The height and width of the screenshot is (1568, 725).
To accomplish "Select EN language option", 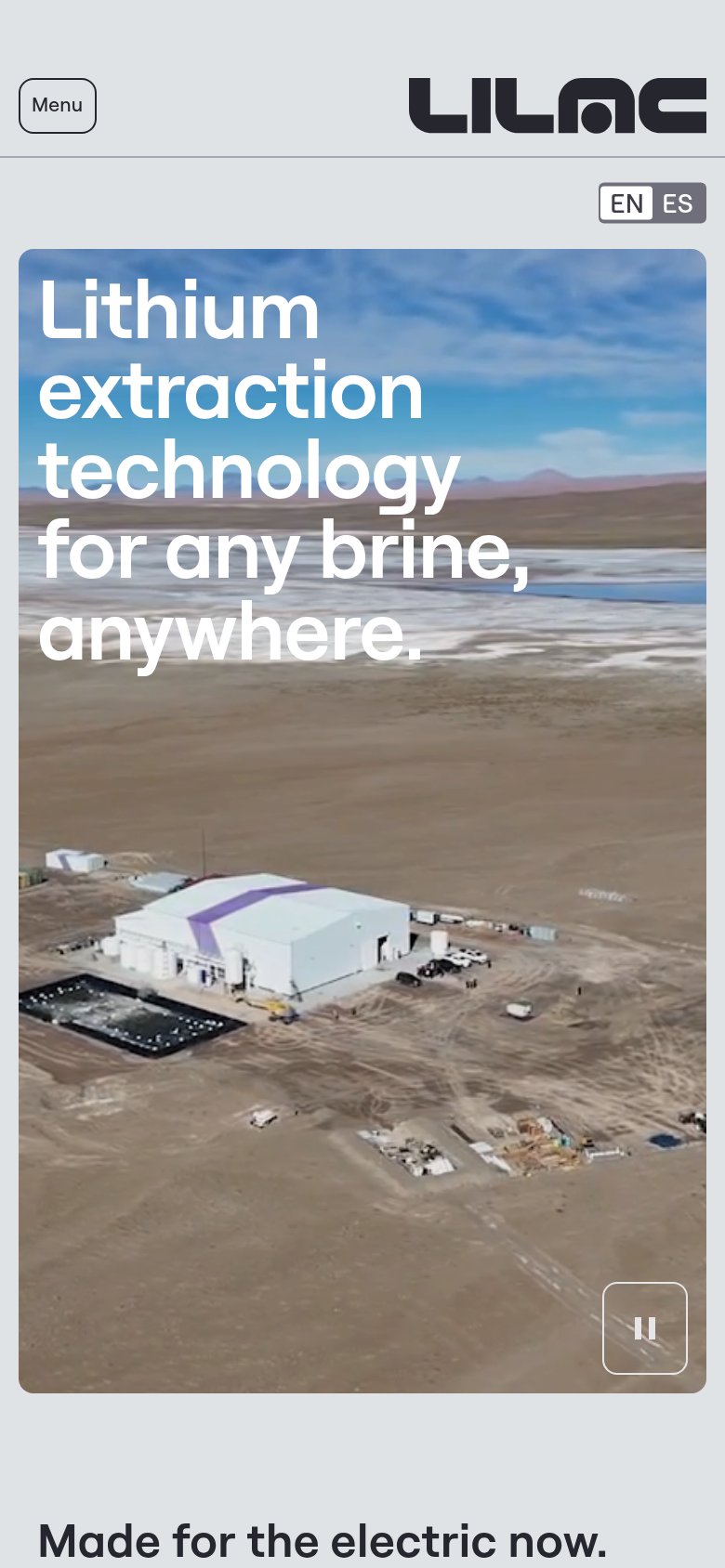I will tap(627, 203).
